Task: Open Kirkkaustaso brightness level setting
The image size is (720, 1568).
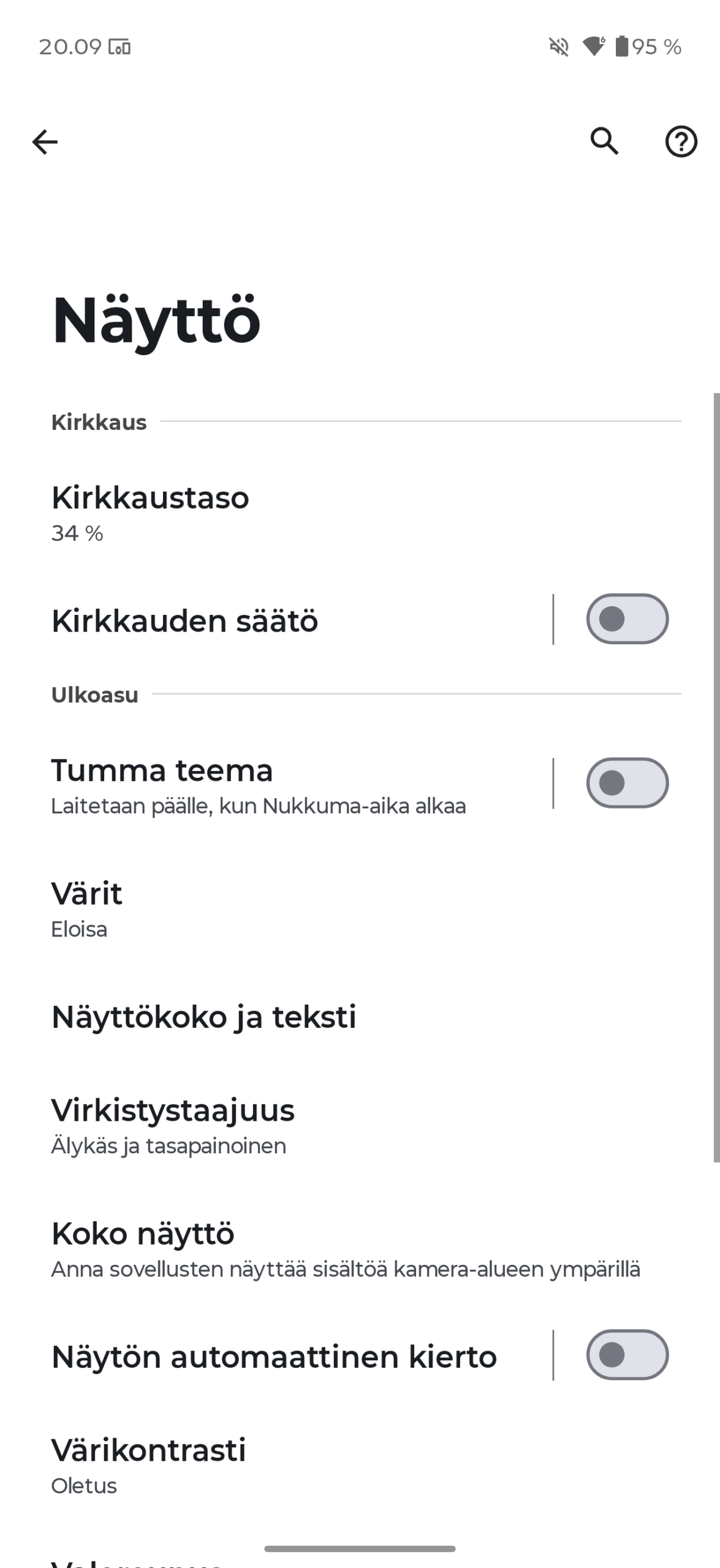Action: tap(360, 513)
